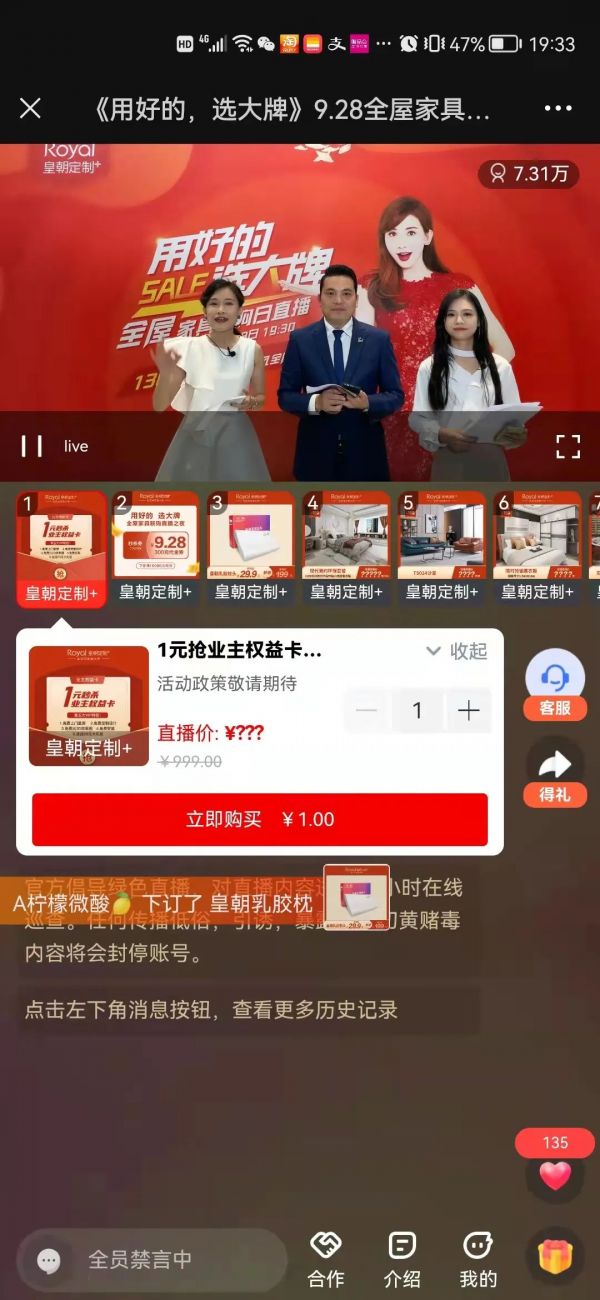Open the 我的 profile section
Image resolution: width=600 pixels, height=1300 pixels.
point(478,1259)
